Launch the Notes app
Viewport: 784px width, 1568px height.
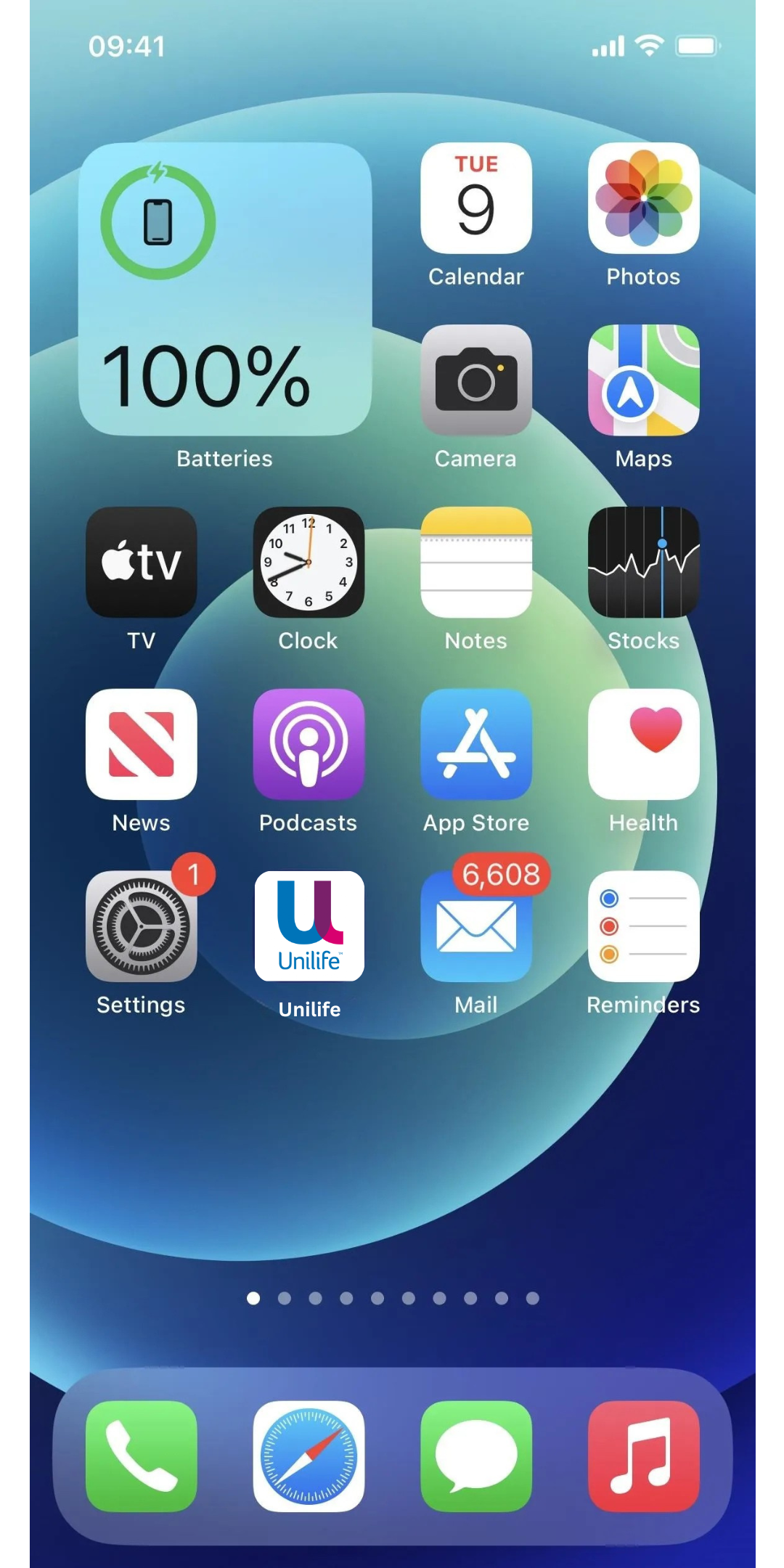[475, 563]
